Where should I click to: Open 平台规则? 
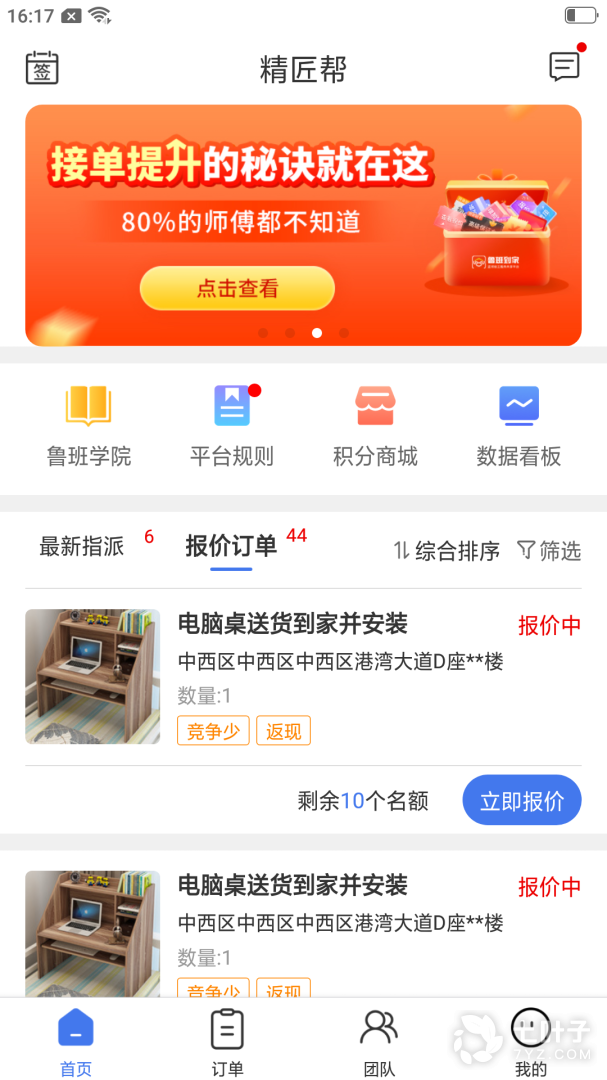pos(232,427)
